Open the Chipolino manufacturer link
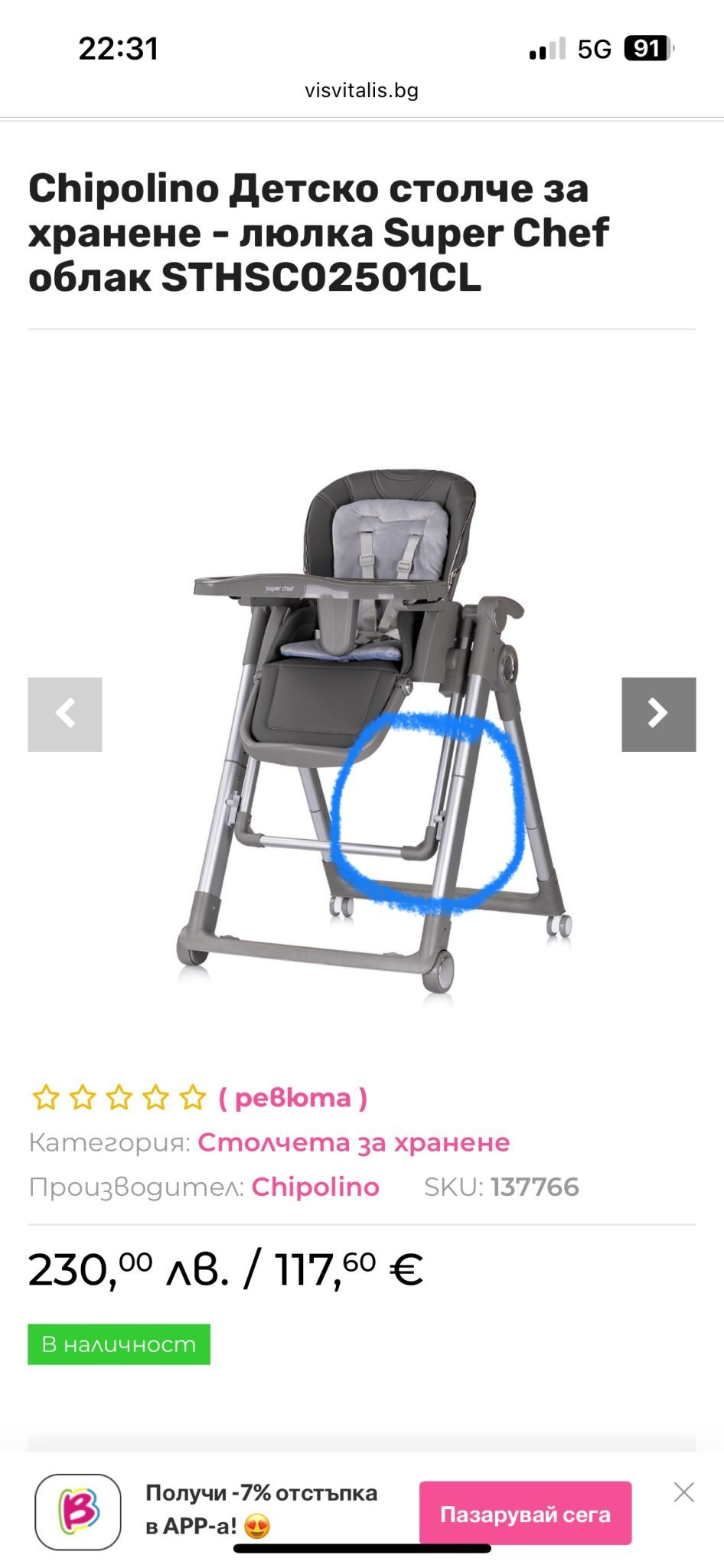This screenshot has height=1568, width=724. [x=315, y=1186]
